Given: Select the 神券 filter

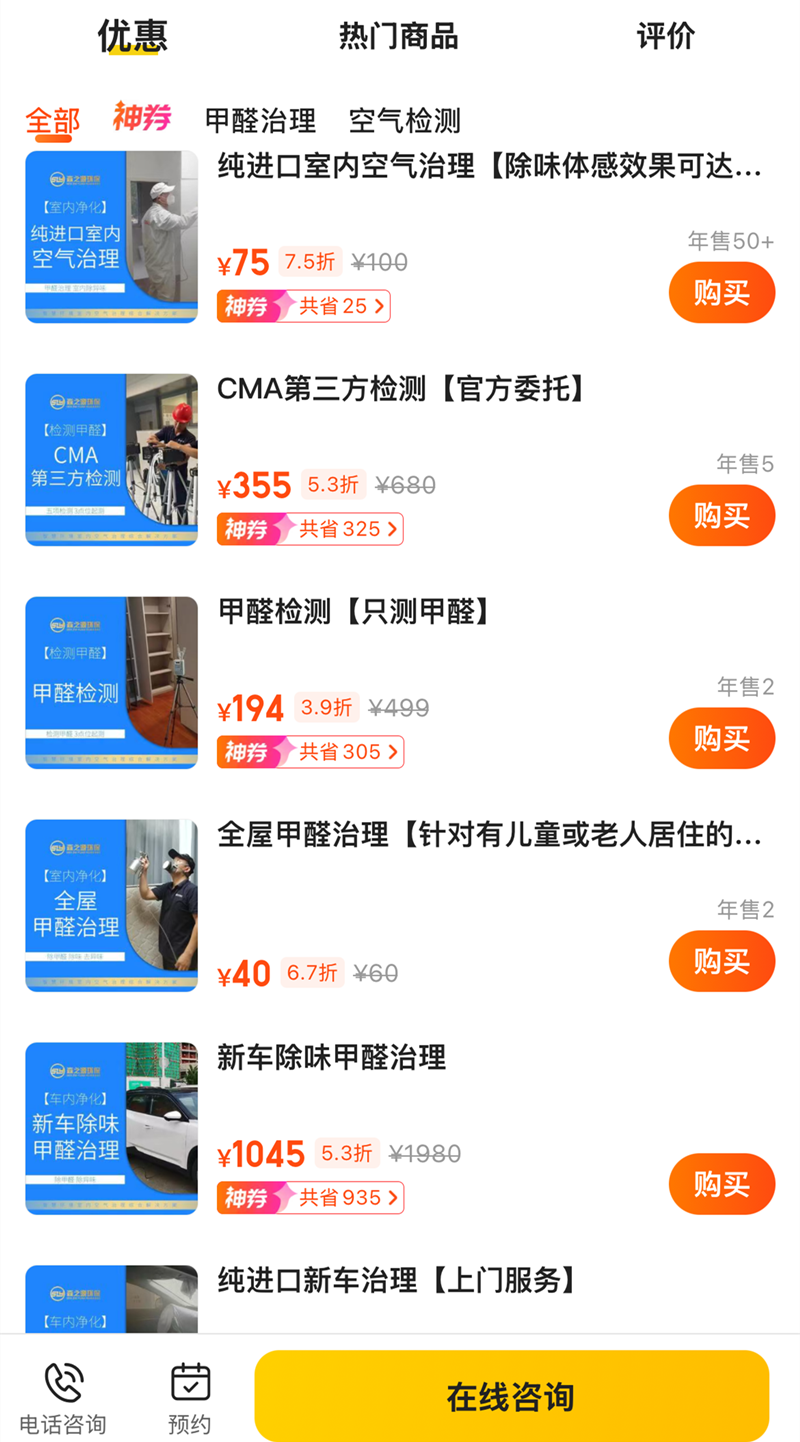Looking at the screenshot, I should (x=141, y=118).
